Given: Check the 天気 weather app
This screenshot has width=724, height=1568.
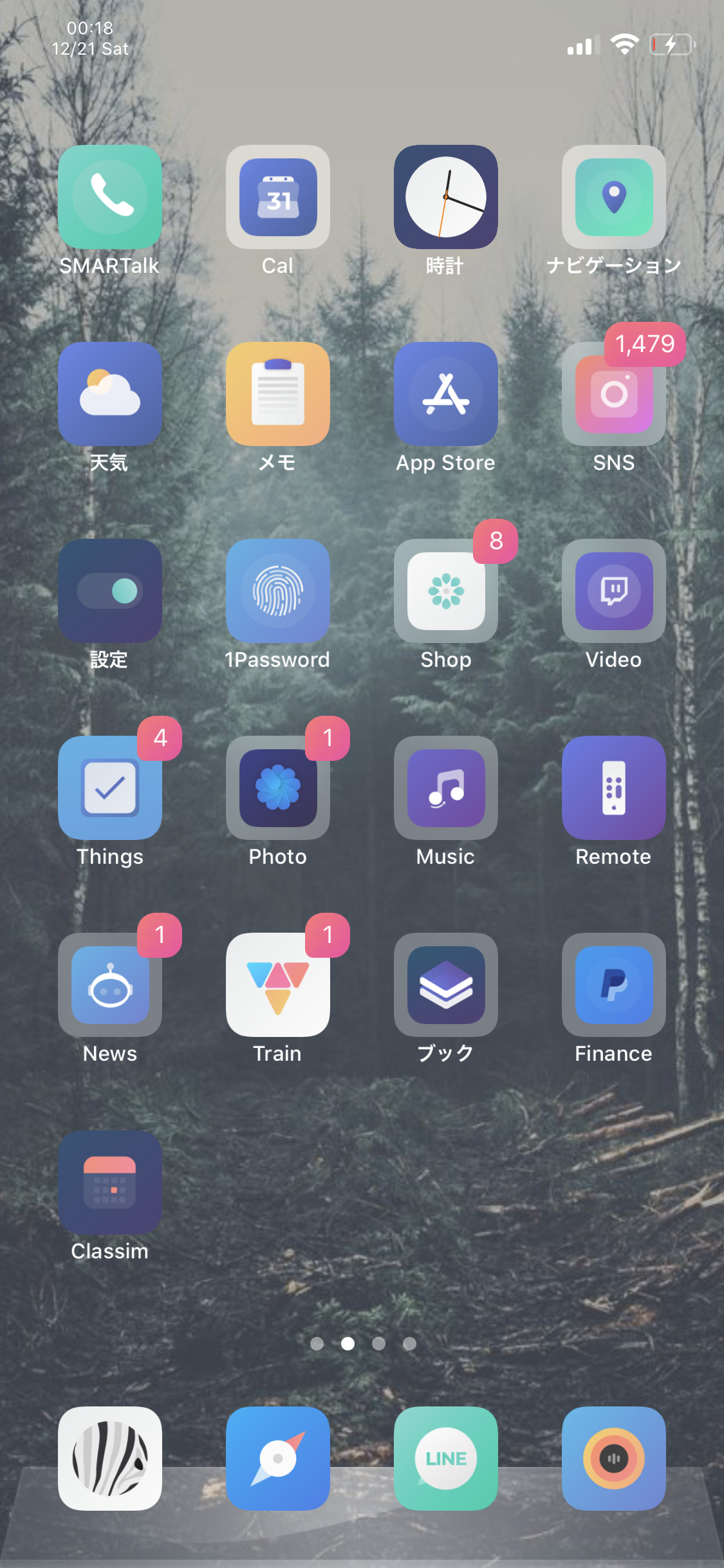Looking at the screenshot, I should tap(110, 394).
